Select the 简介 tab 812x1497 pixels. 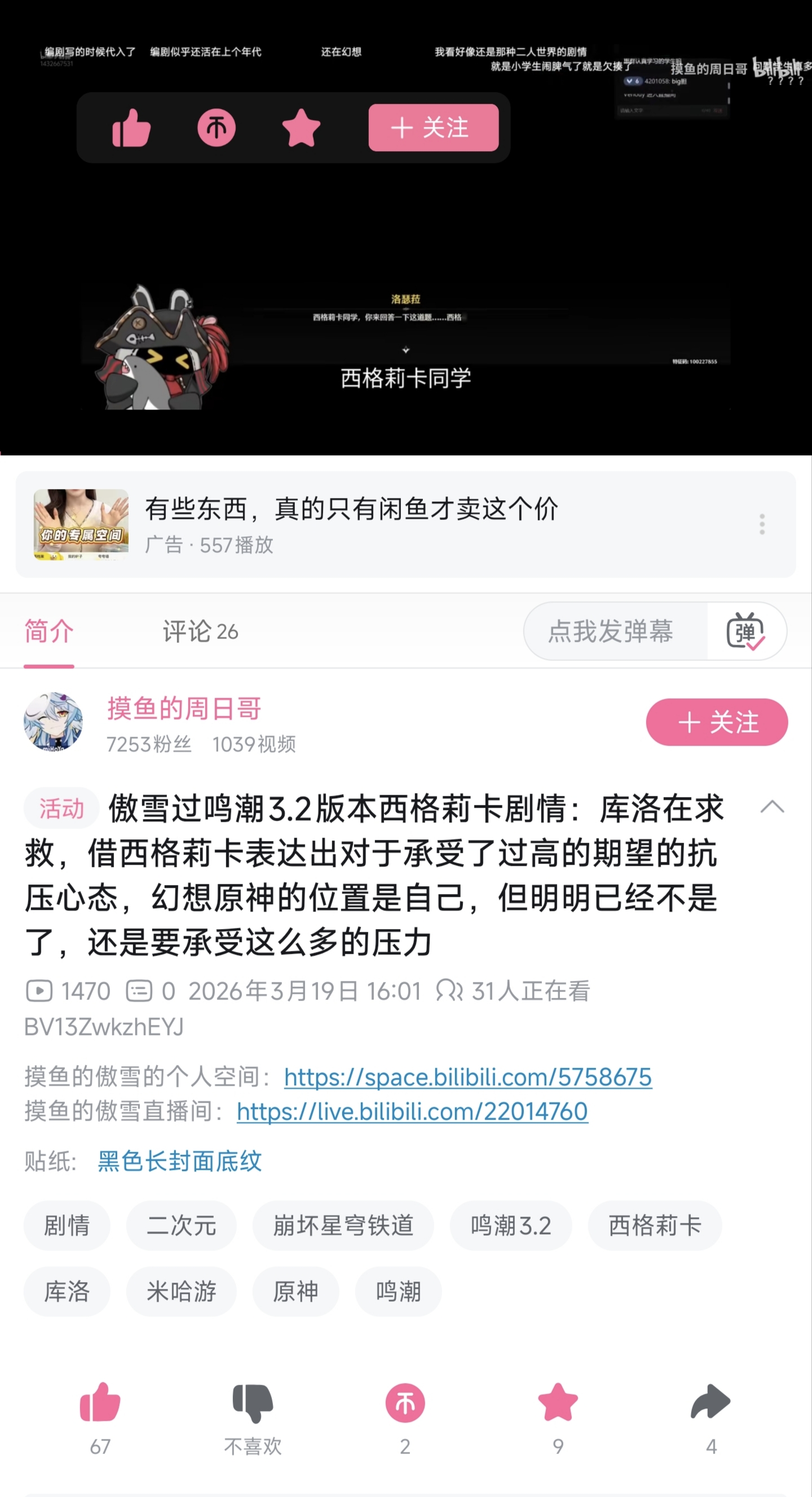49,631
